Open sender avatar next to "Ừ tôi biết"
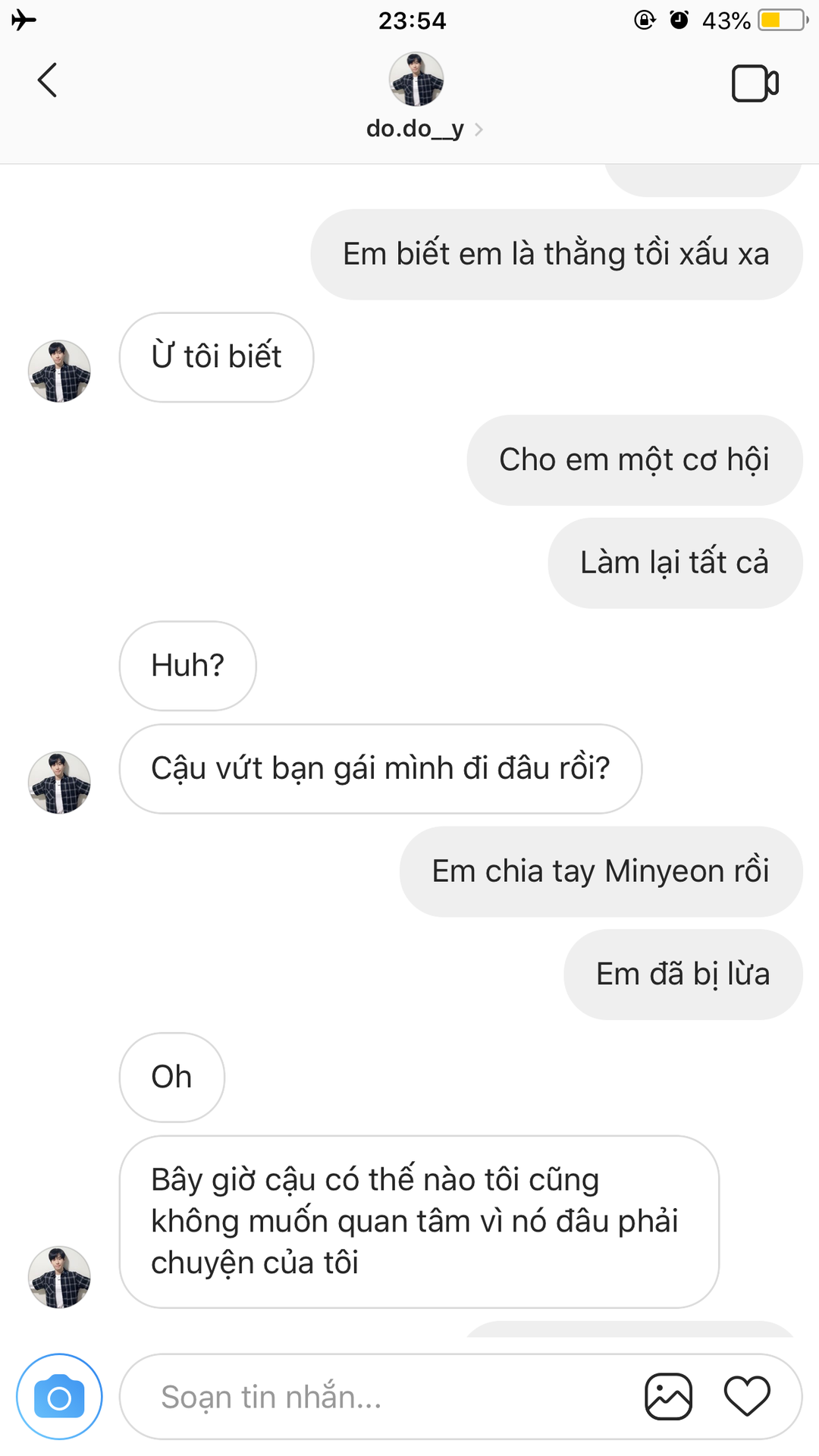 pos(59,371)
